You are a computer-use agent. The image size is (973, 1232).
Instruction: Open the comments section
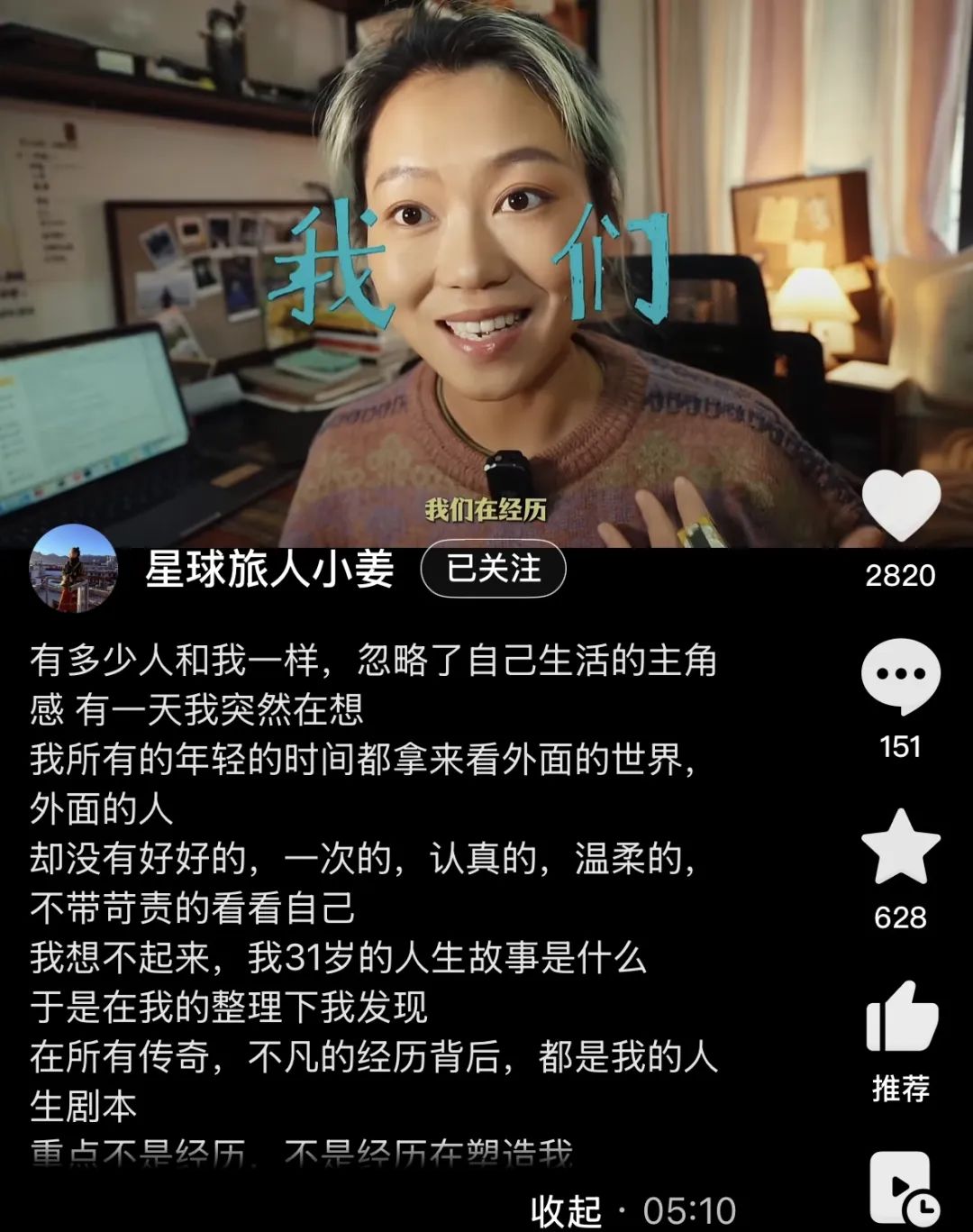900,674
